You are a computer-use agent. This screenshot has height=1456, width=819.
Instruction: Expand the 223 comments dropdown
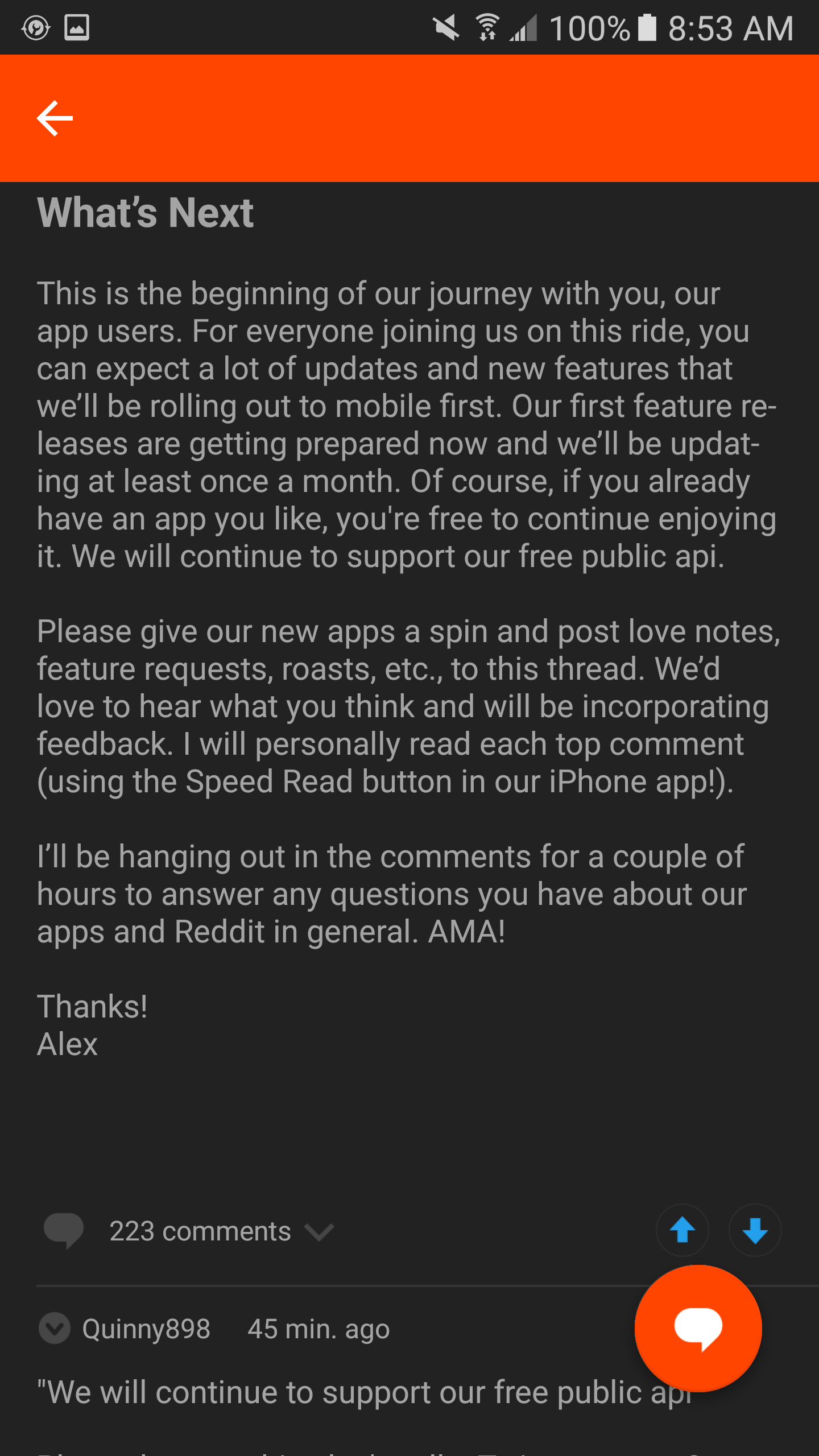pyautogui.click(x=318, y=1232)
